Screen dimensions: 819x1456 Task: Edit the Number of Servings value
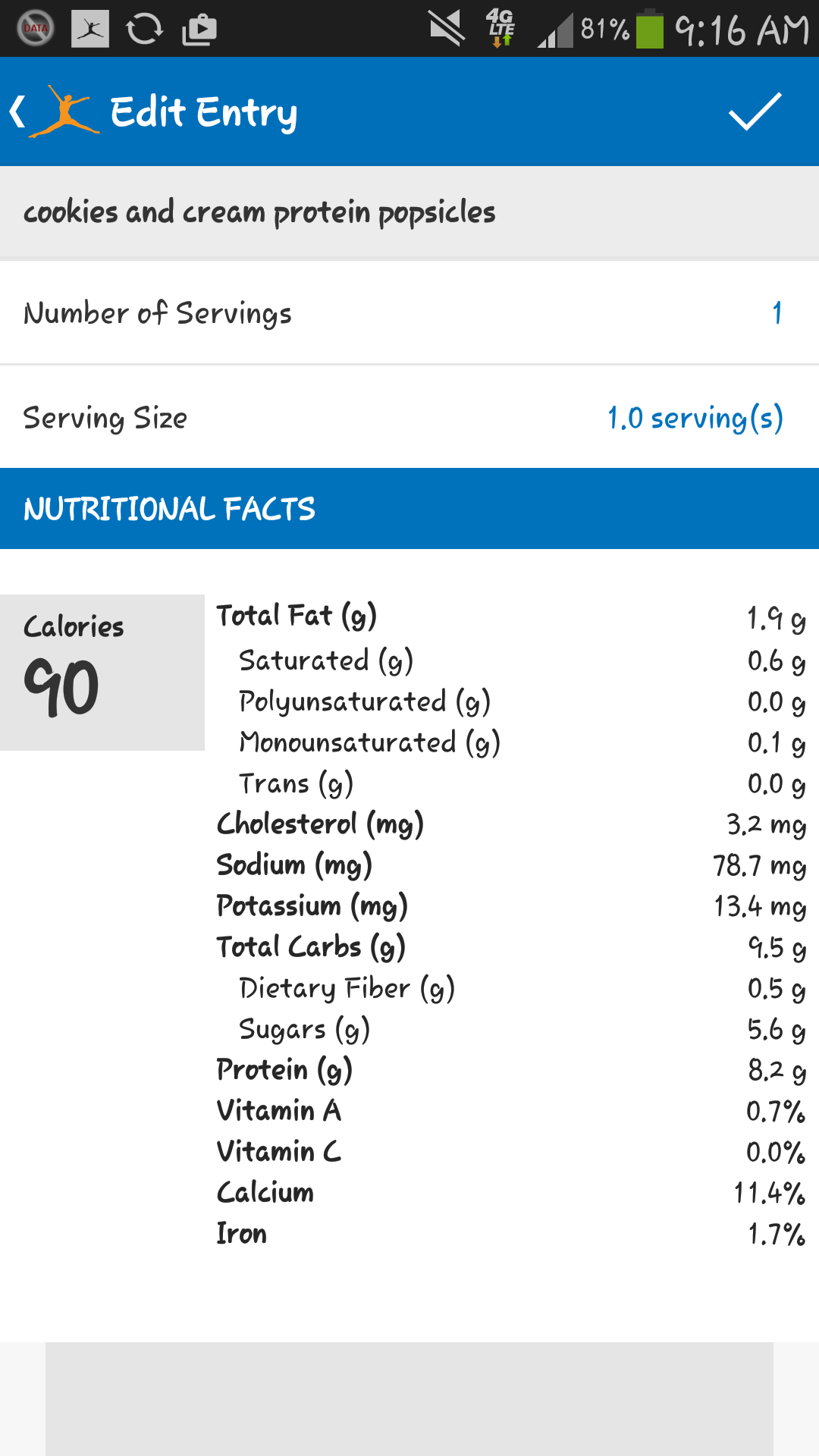[777, 313]
